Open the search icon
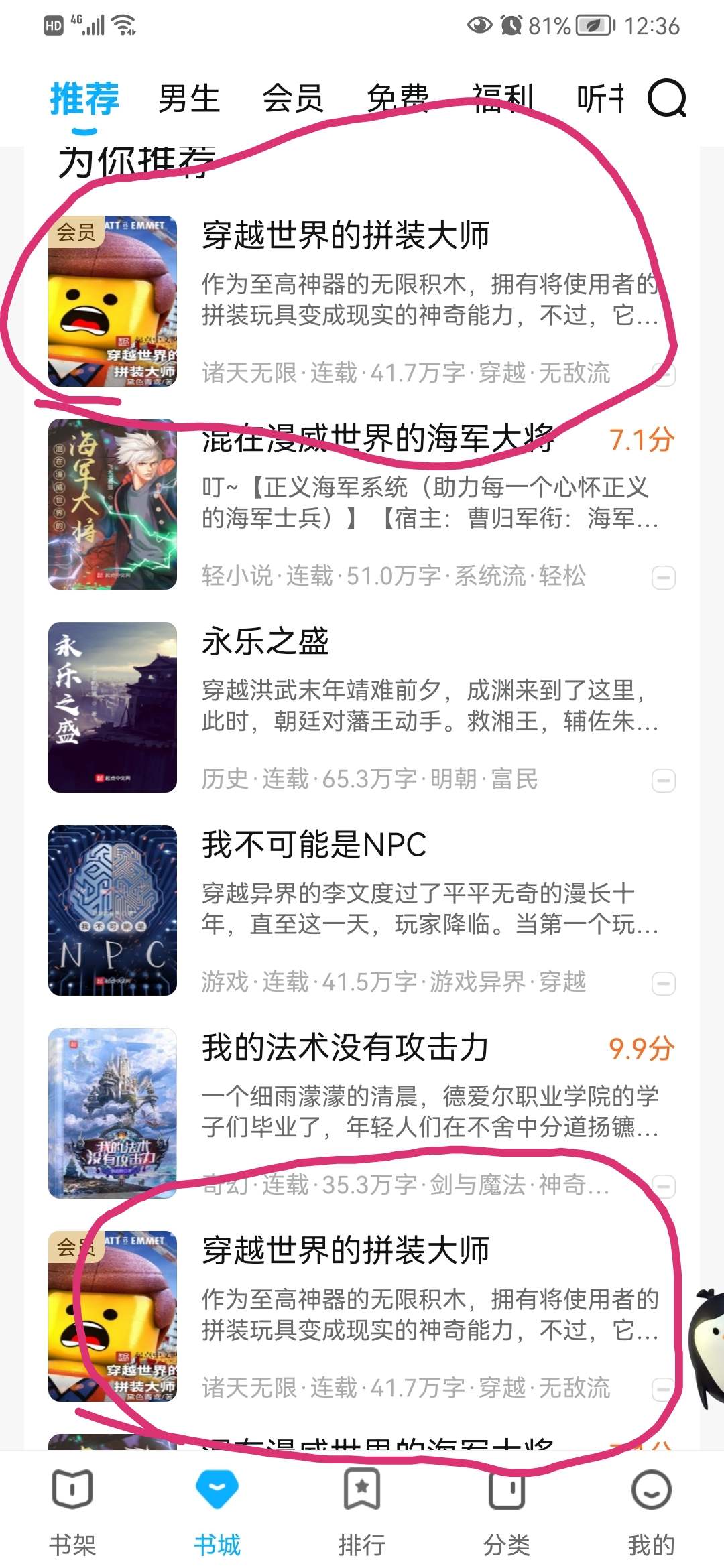Viewport: 724px width, 1568px height. (x=667, y=99)
